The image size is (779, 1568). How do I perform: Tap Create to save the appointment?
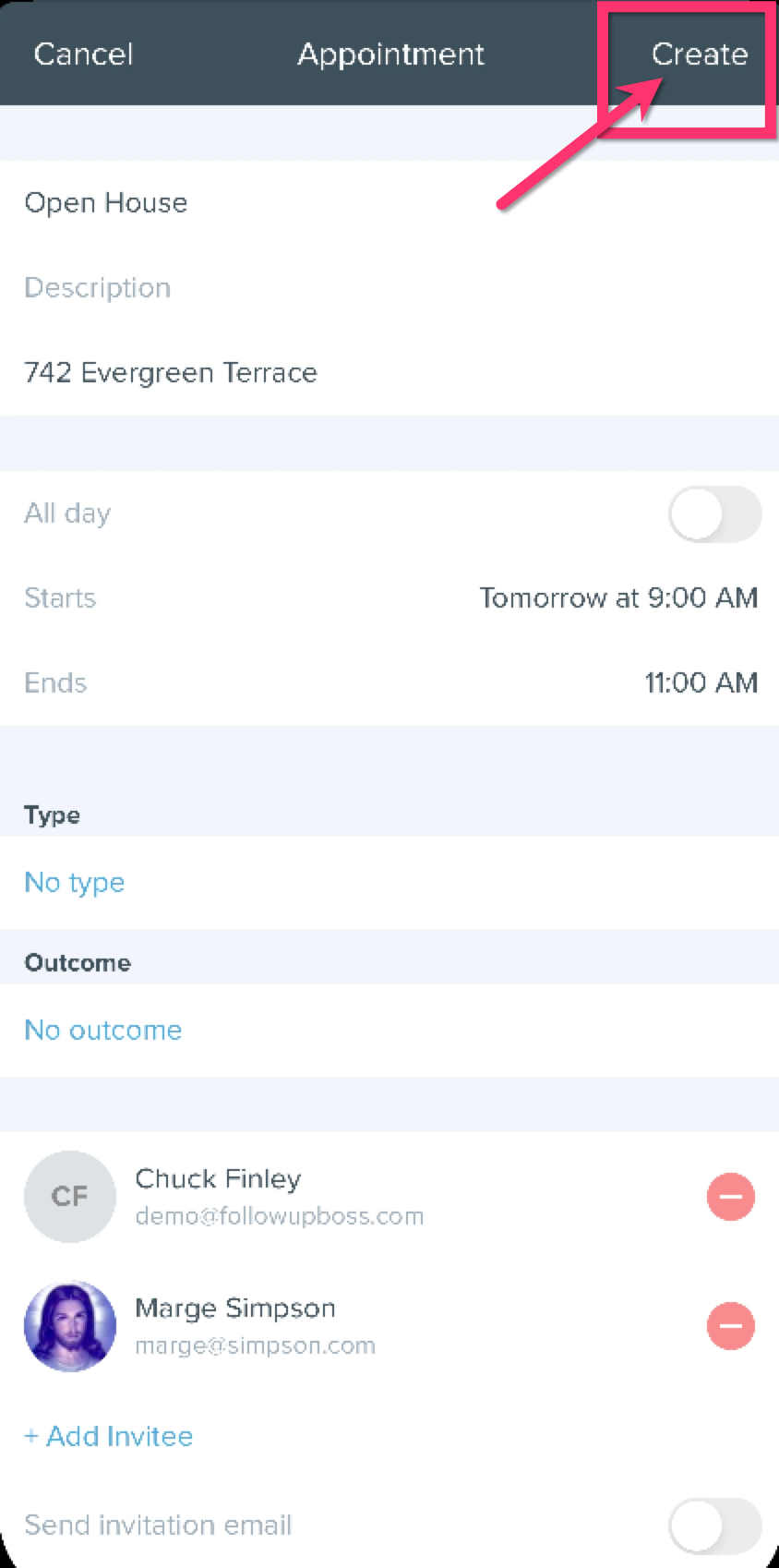point(699,54)
